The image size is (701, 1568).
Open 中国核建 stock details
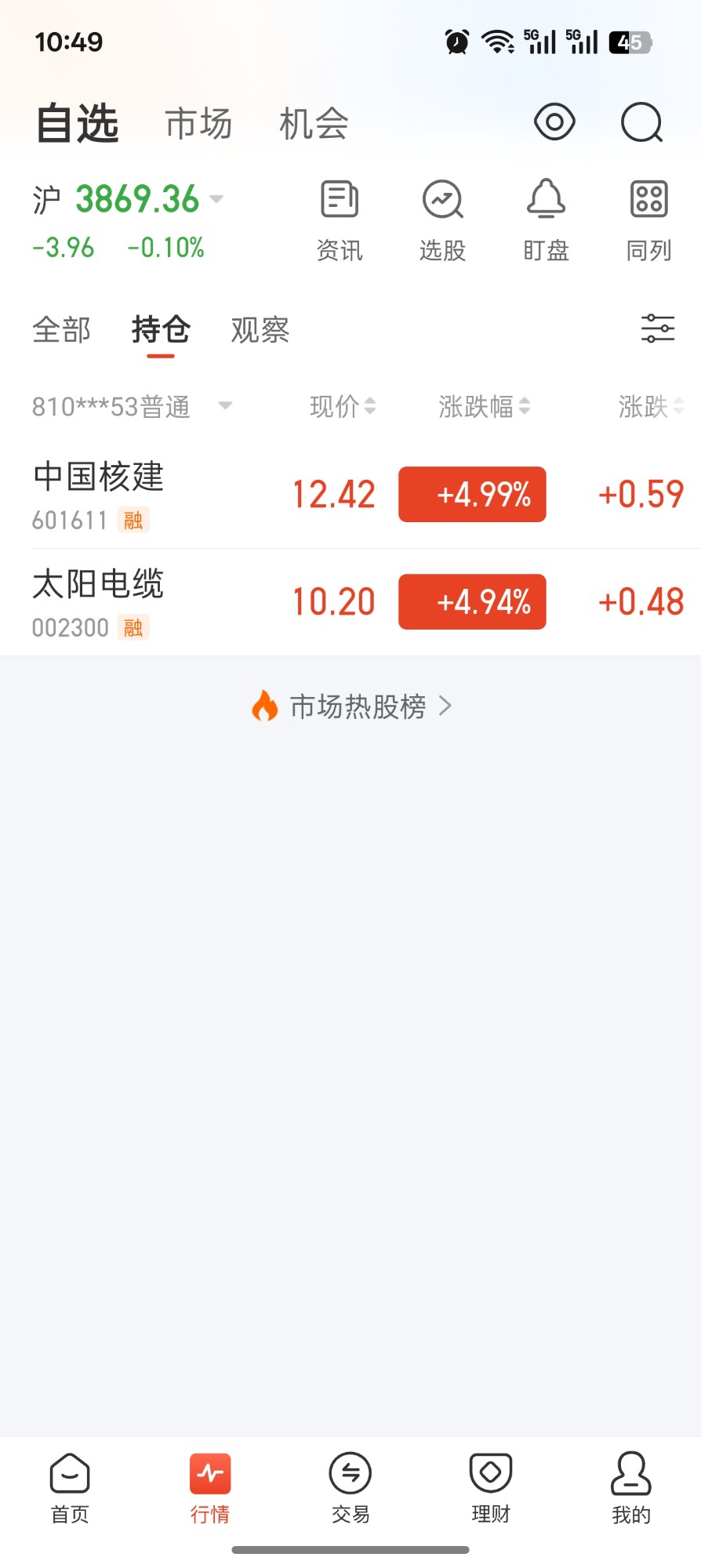coord(350,495)
